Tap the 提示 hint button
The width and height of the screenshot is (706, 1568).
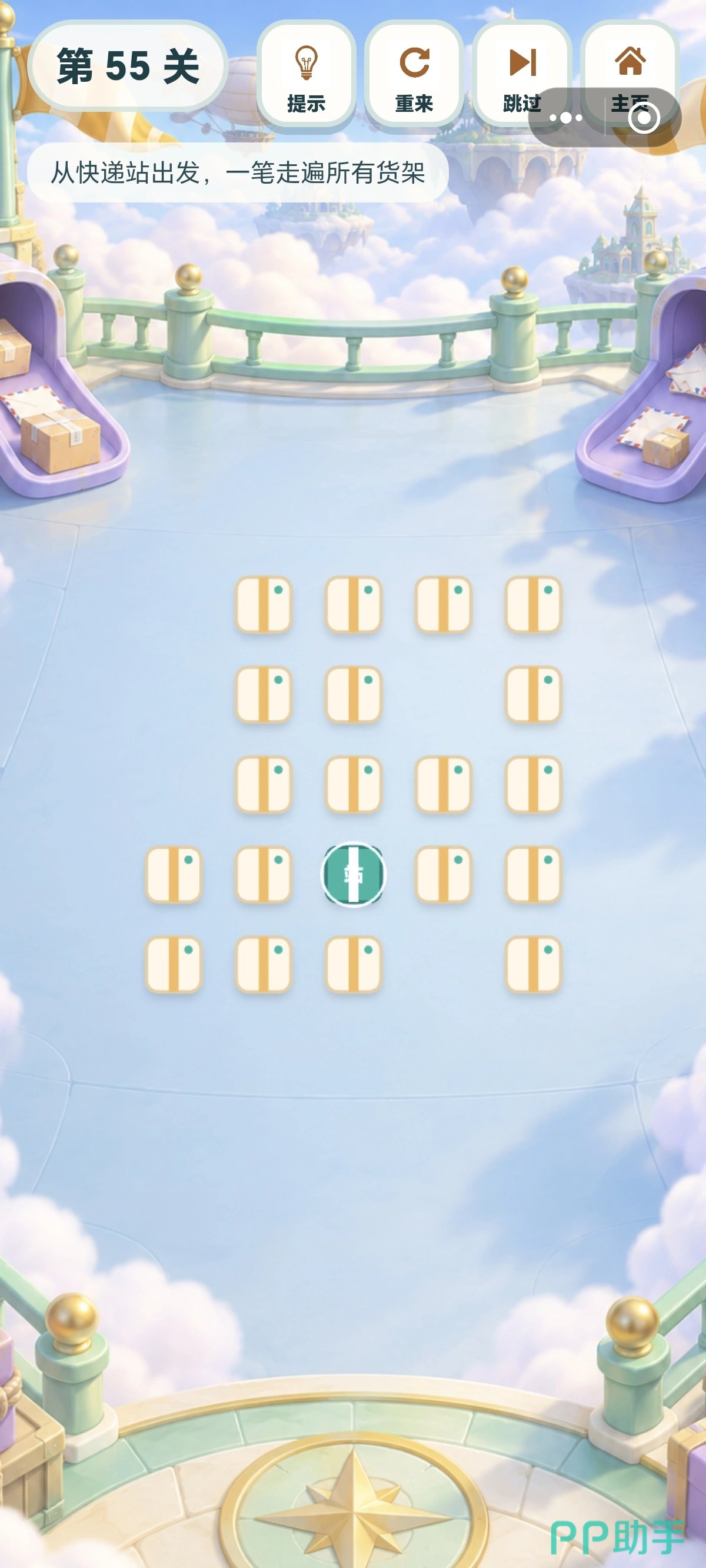pyautogui.click(x=306, y=75)
